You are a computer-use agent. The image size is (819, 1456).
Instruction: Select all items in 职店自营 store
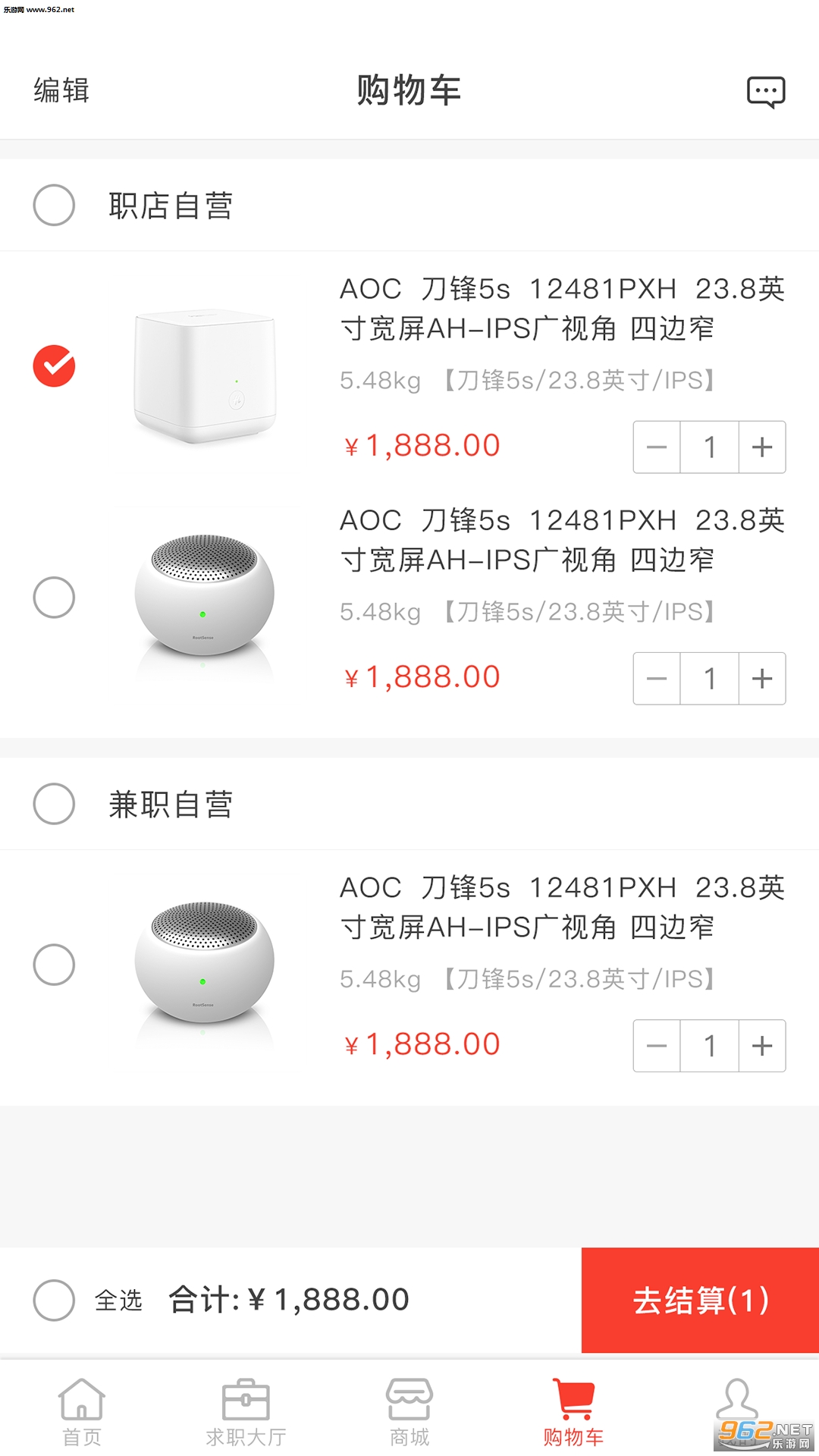[x=54, y=205]
